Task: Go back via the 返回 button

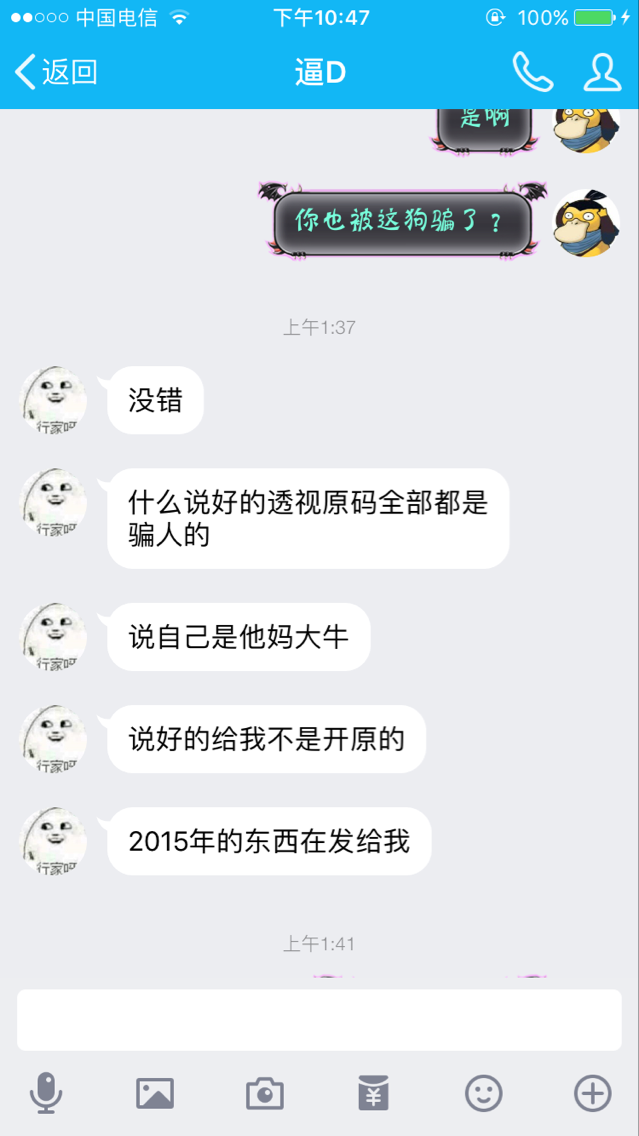Action: tap(56, 72)
